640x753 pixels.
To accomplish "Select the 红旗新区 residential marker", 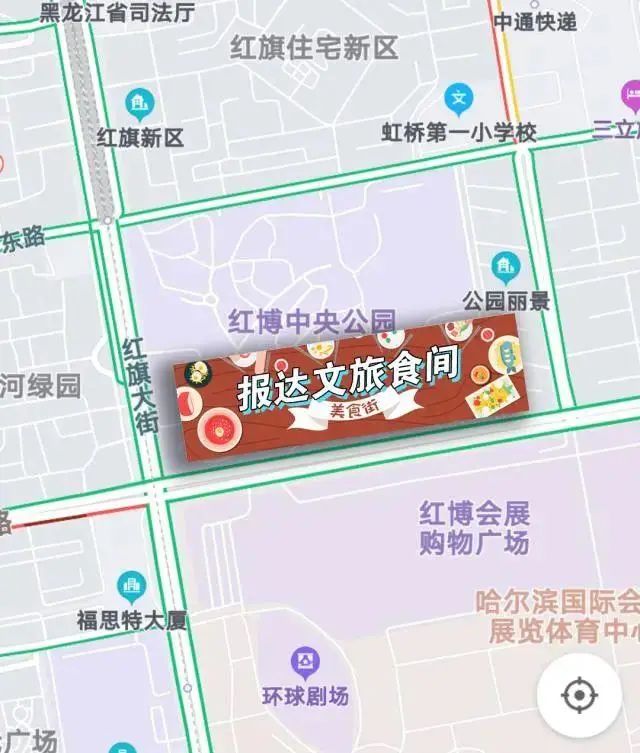I will tap(140, 103).
